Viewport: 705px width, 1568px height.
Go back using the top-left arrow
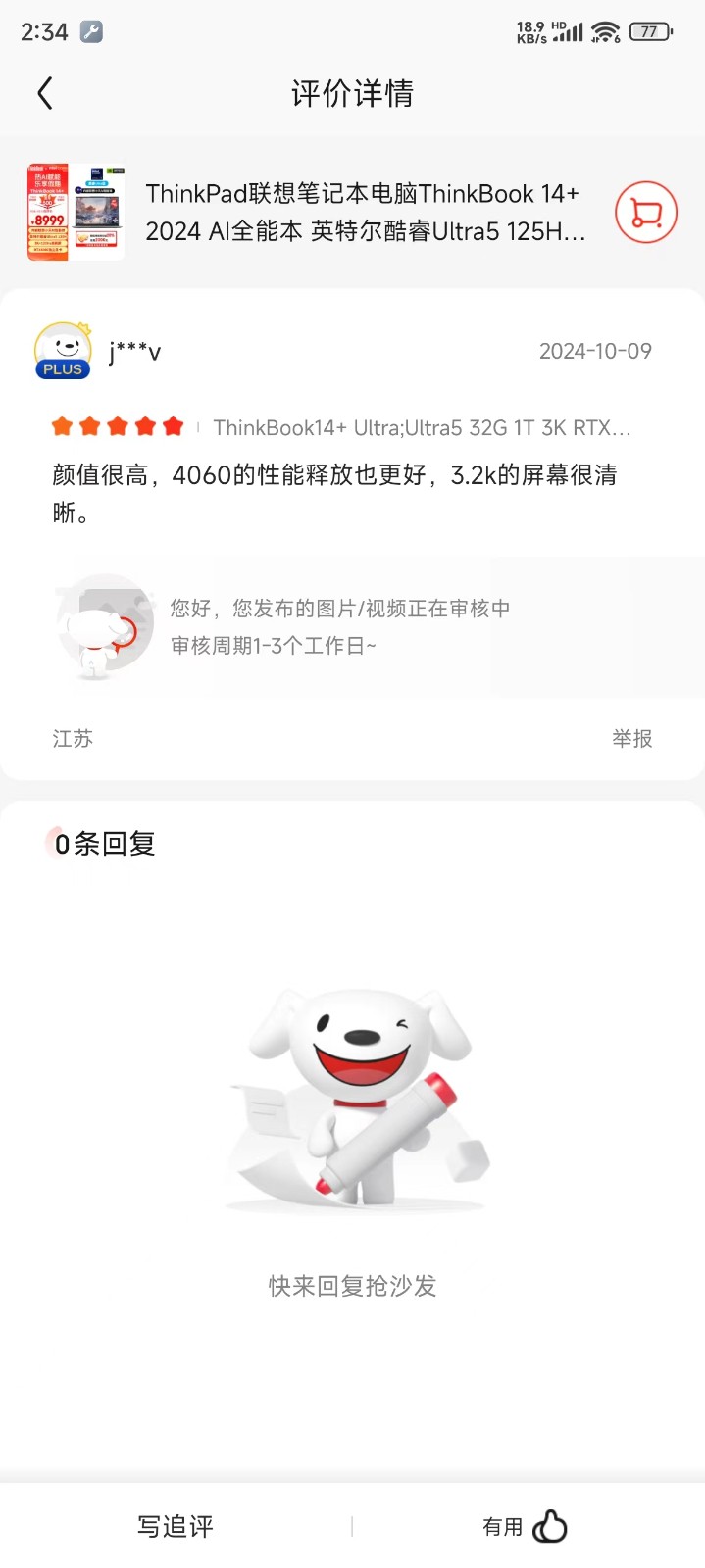click(x=44, y=94)
